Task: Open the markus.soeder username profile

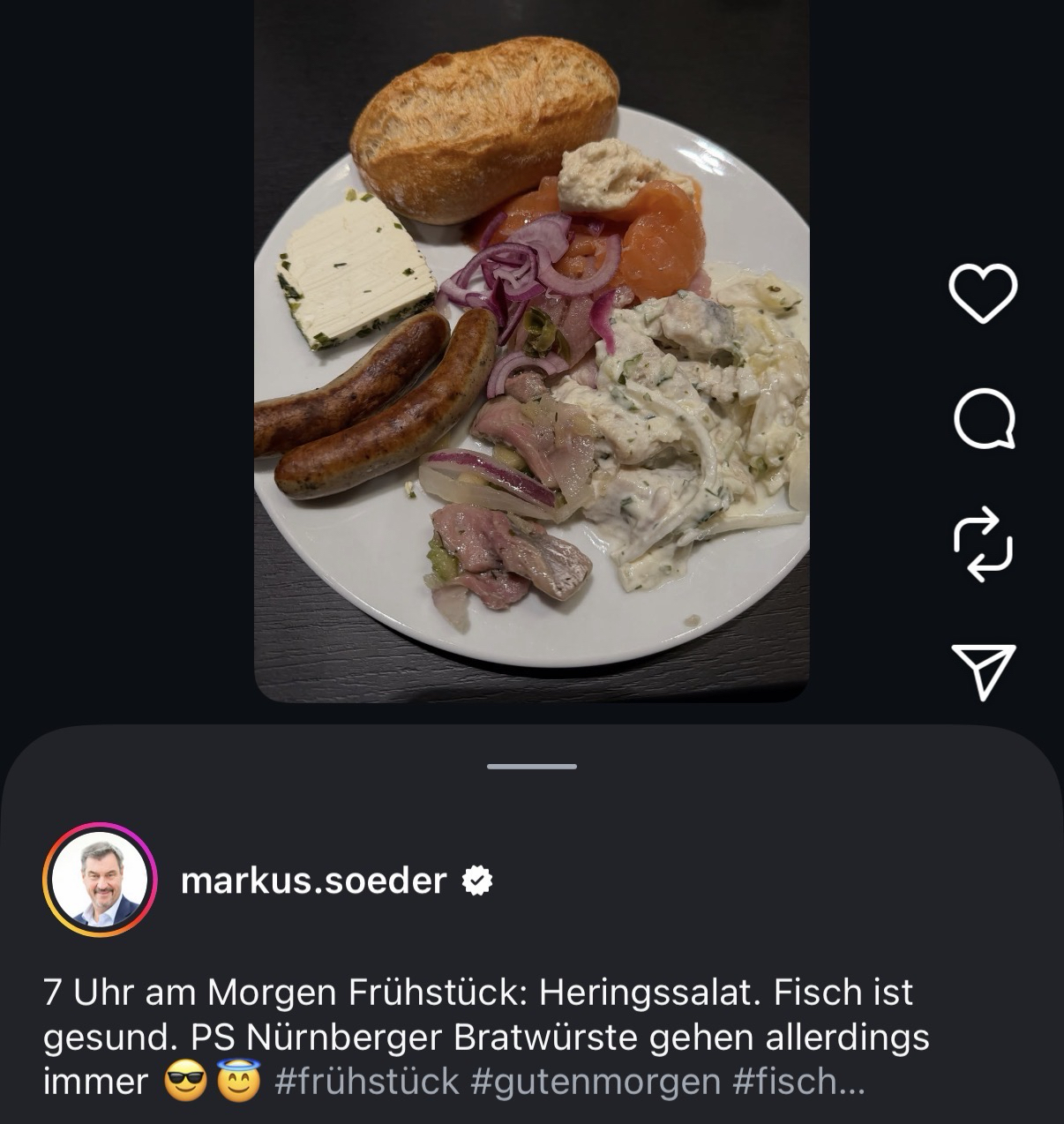Action: click(x=313, y=880)
